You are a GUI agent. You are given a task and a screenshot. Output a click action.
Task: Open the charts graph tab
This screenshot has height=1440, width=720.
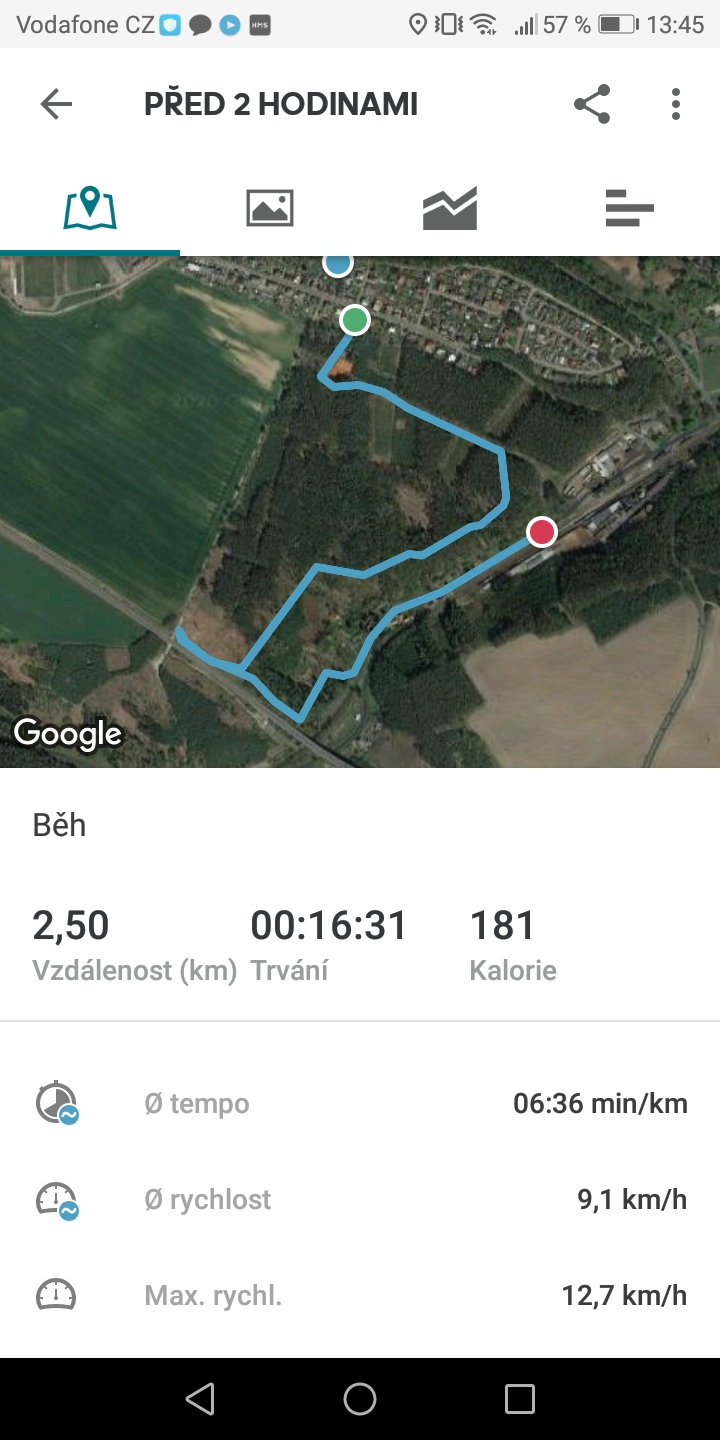point(450,208)
